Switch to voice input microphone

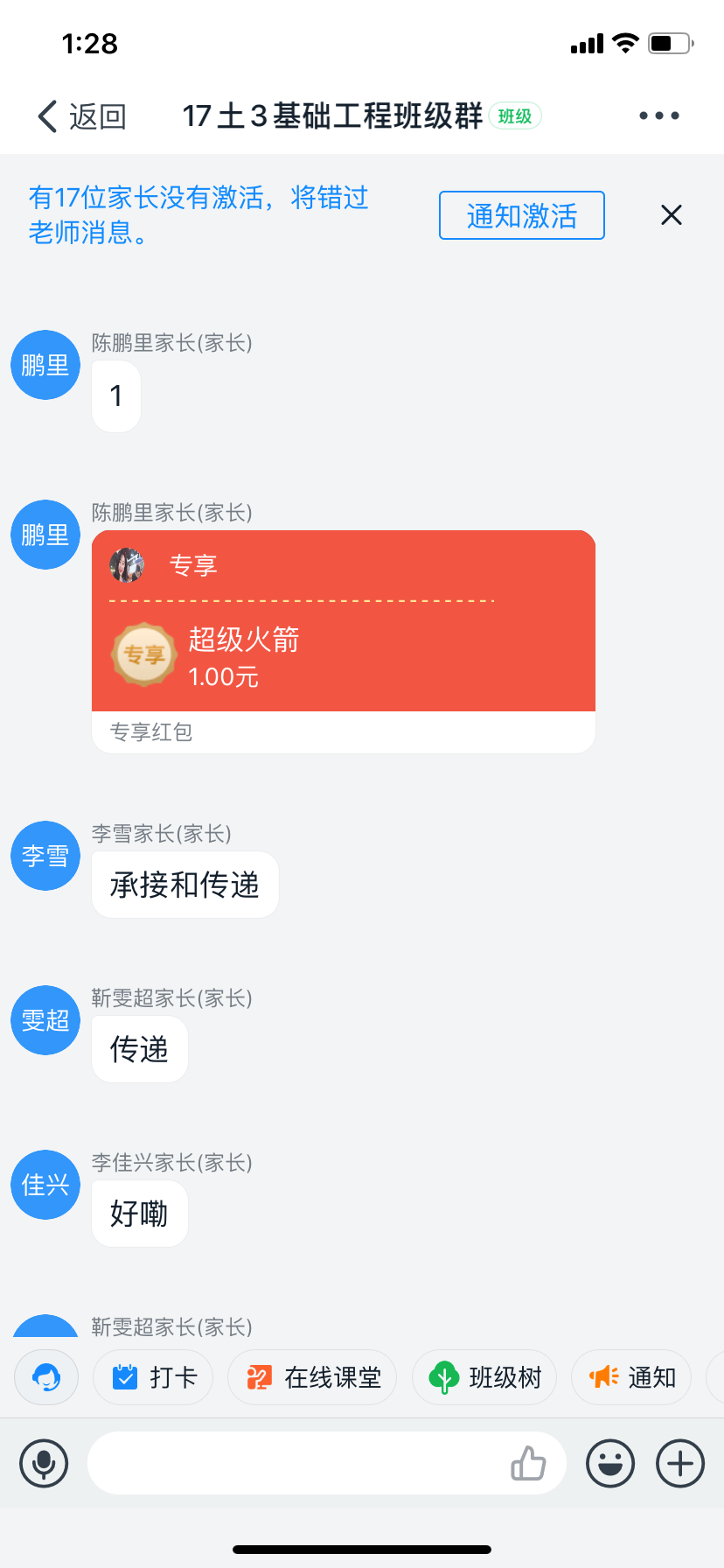pyautogui.click(x=44, y=1463)
